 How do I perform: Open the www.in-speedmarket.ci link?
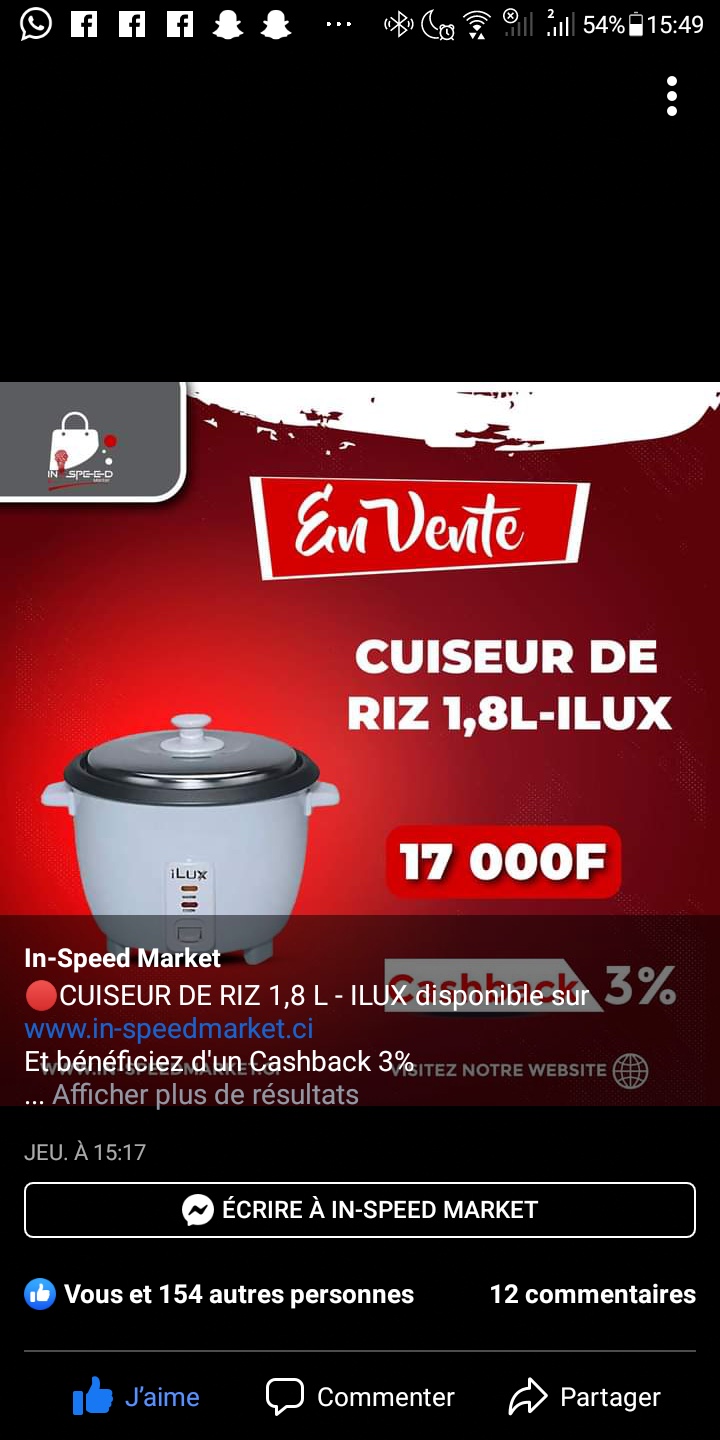coord(169,1028)
